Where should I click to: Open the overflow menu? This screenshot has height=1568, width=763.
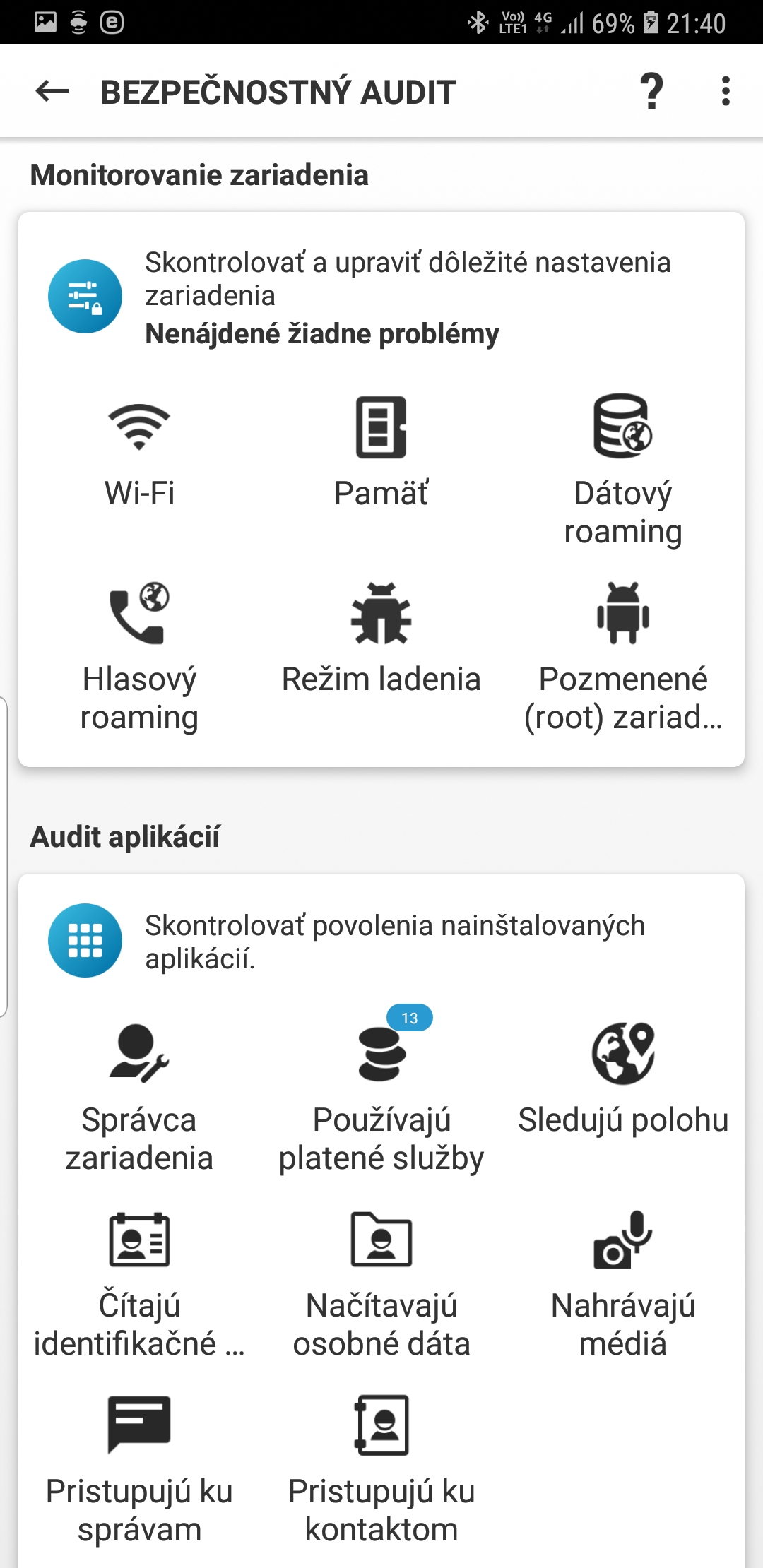pos(726,91)
